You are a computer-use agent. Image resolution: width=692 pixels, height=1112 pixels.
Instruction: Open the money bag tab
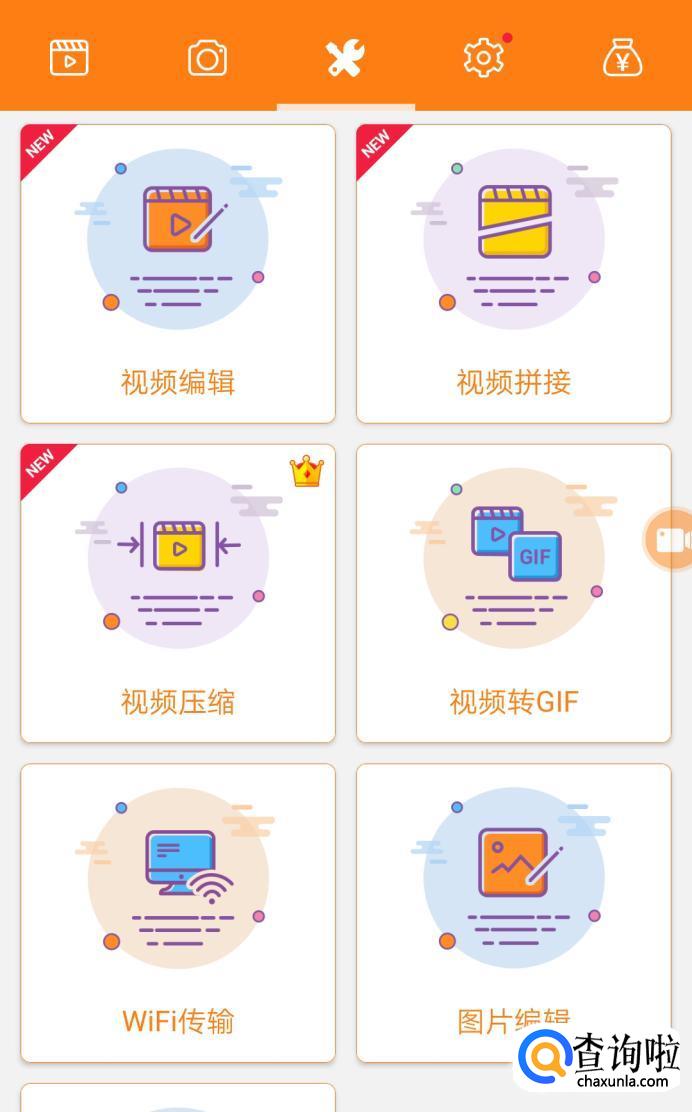click(622, 58)
